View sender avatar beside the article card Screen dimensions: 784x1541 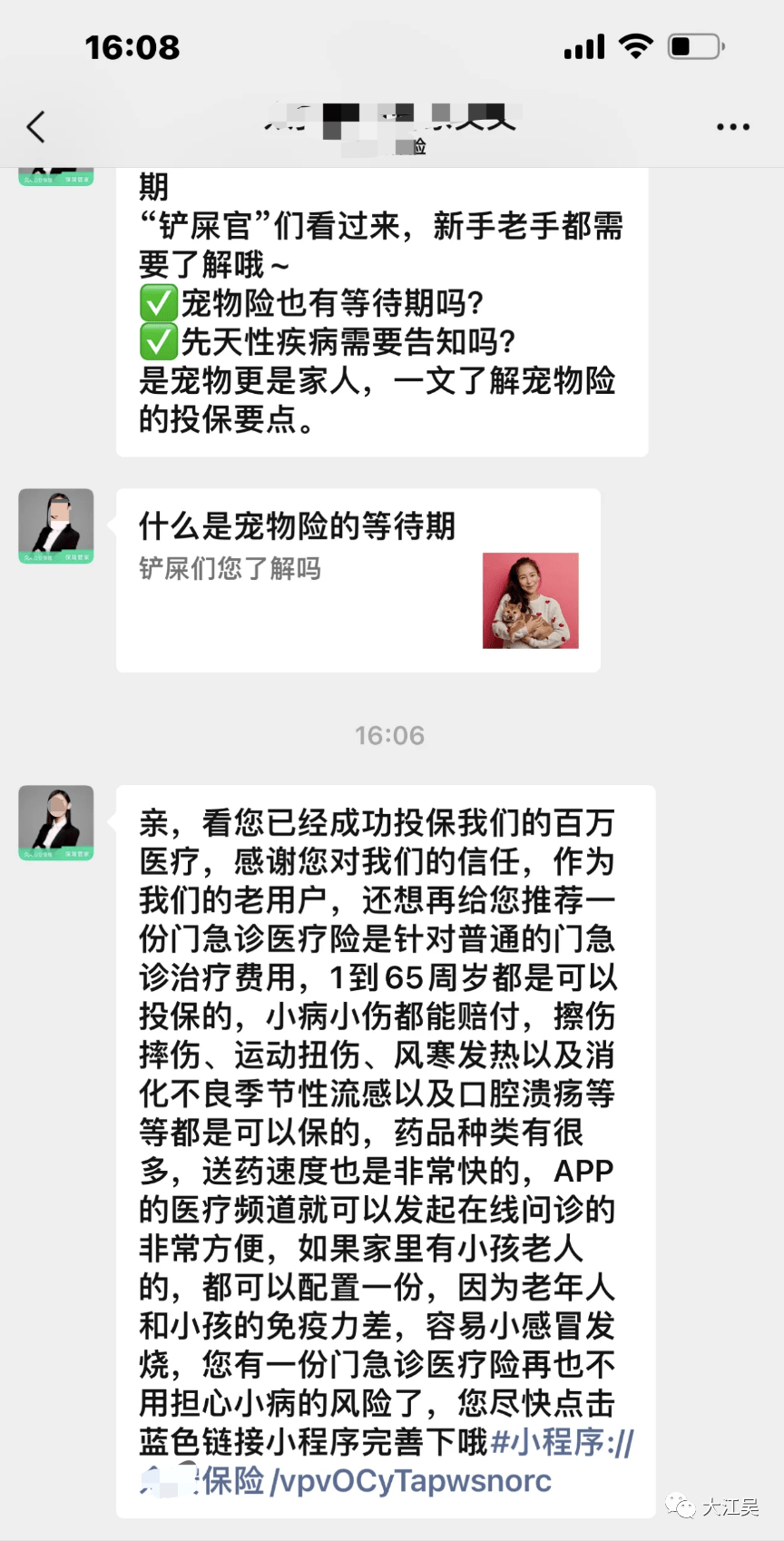pyautogui.click(x=56, y=525)
